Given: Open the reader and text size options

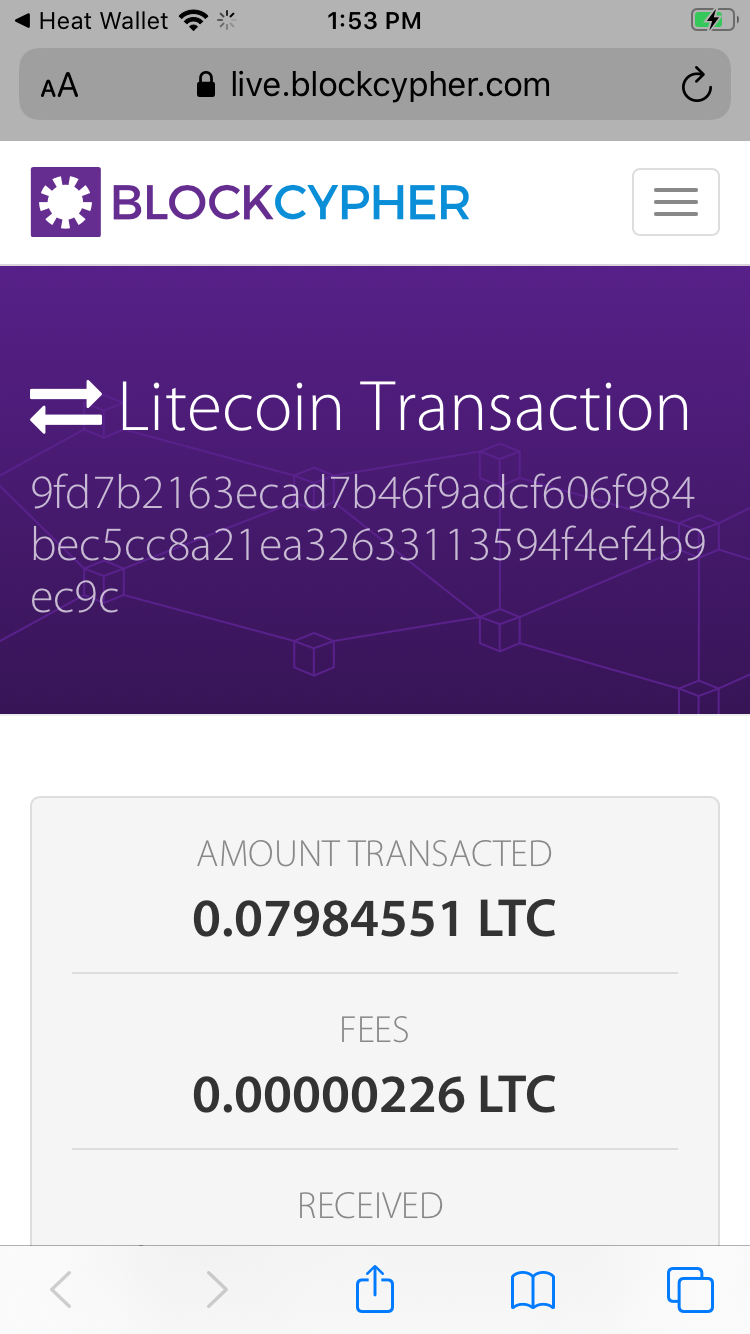Looking at the screenshot, I should coord(59,86).
